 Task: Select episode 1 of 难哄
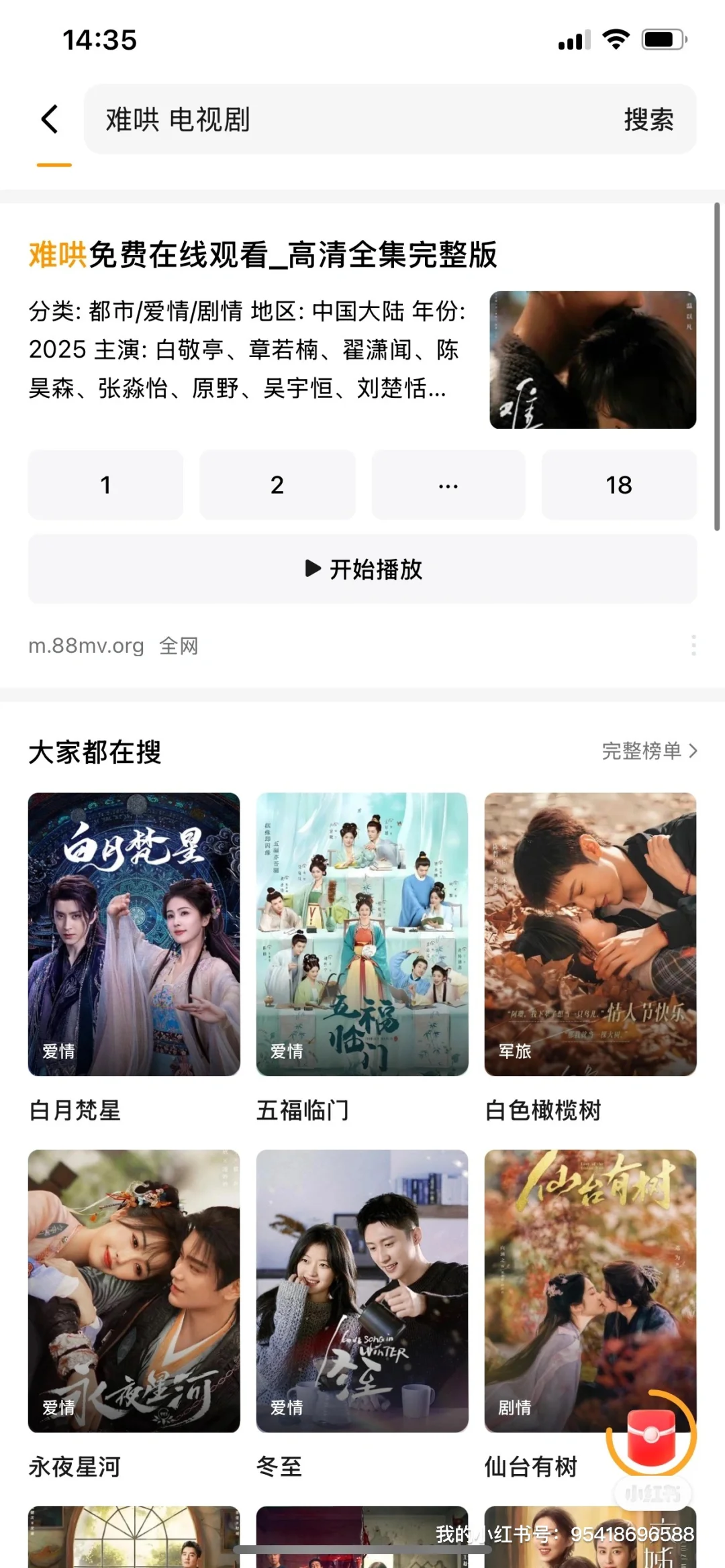105,484
